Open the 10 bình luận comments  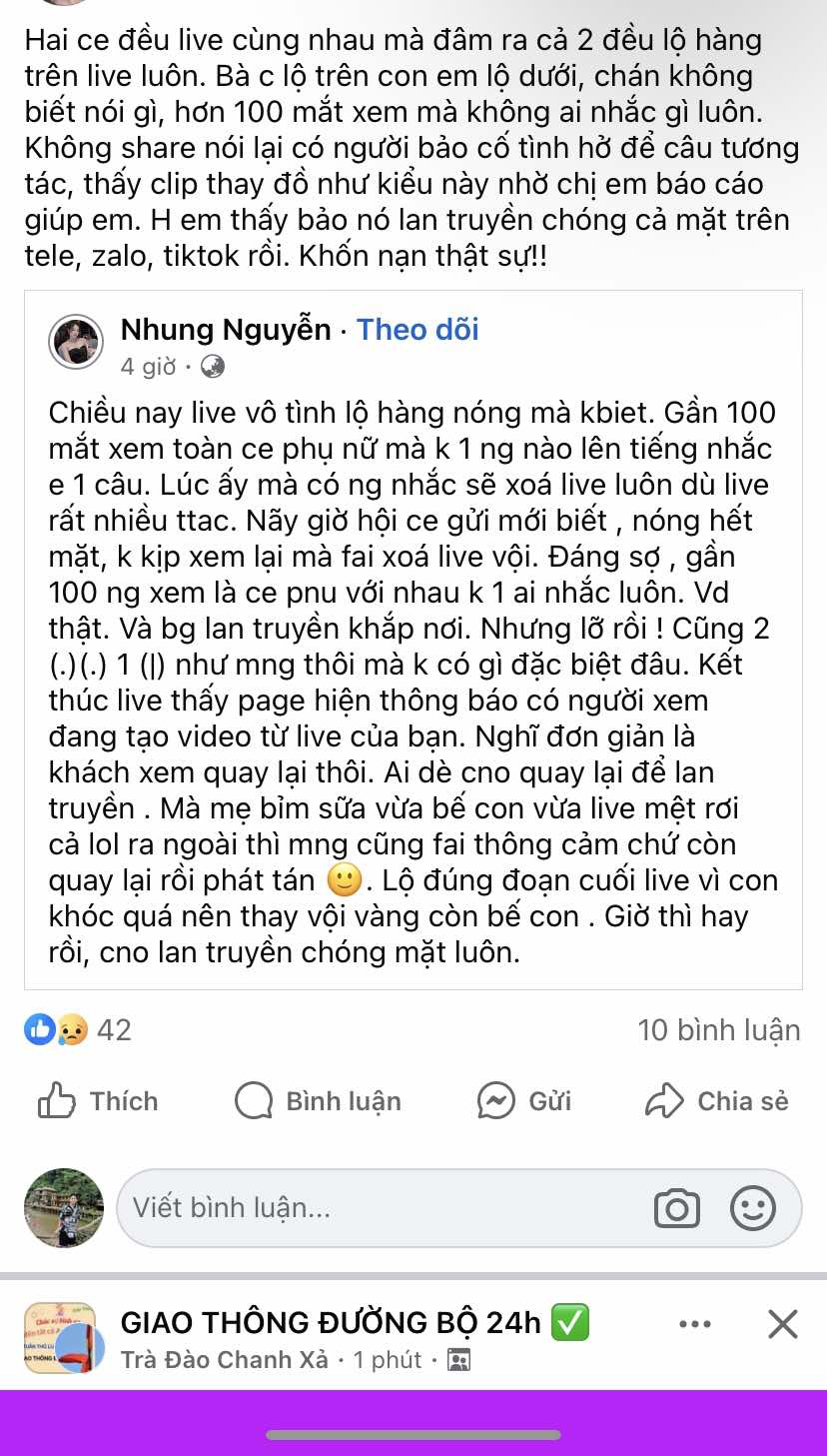(x=718, y=1029)
